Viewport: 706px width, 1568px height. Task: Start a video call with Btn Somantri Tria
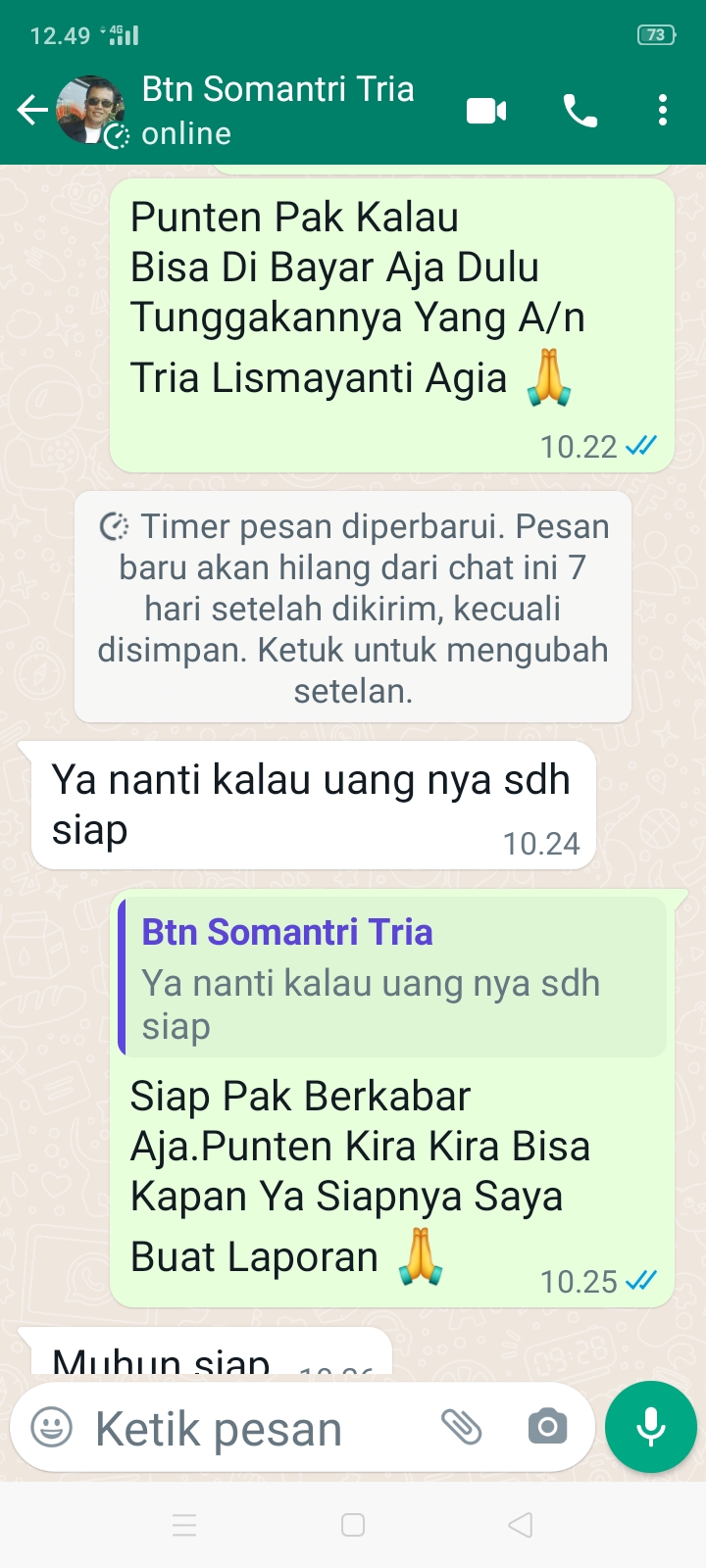click(x=486, y=111)
